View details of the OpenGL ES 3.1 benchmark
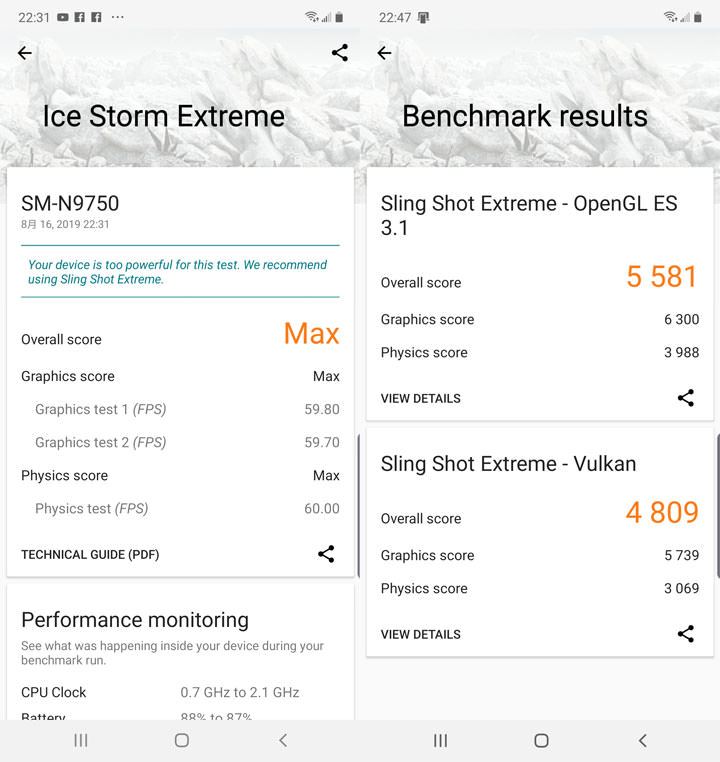This screenshot has height=762, width=720. (x=420, y=398)
